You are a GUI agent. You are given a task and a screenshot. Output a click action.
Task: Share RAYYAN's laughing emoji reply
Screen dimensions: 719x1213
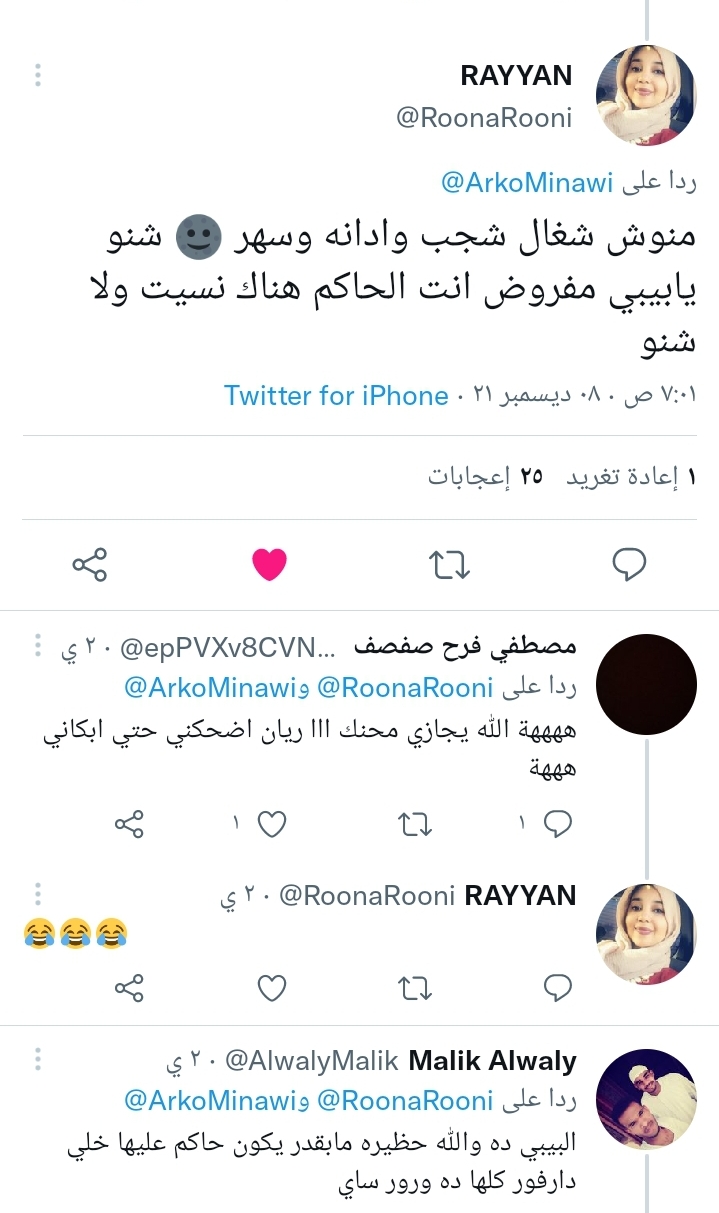tap(129, 989)
